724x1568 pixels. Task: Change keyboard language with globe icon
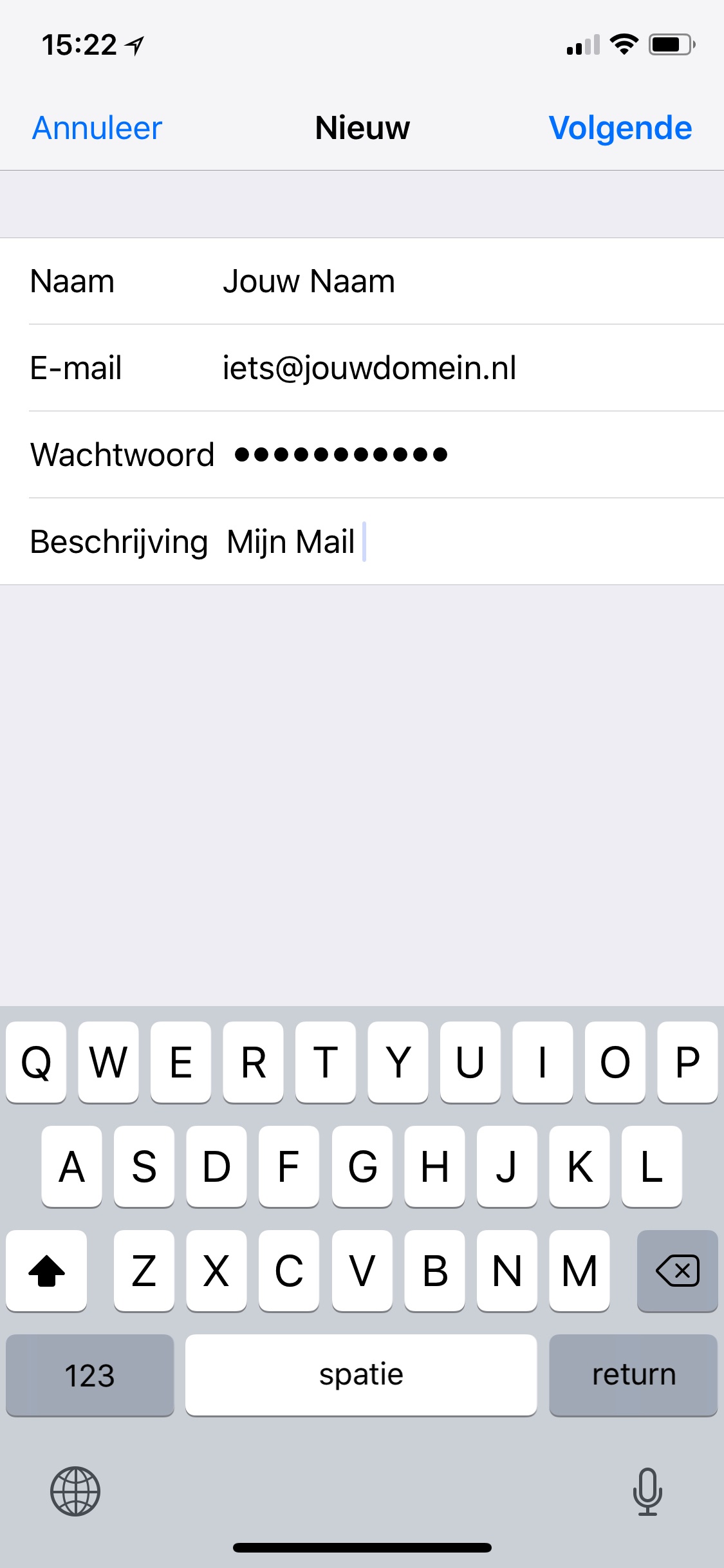75,1491
